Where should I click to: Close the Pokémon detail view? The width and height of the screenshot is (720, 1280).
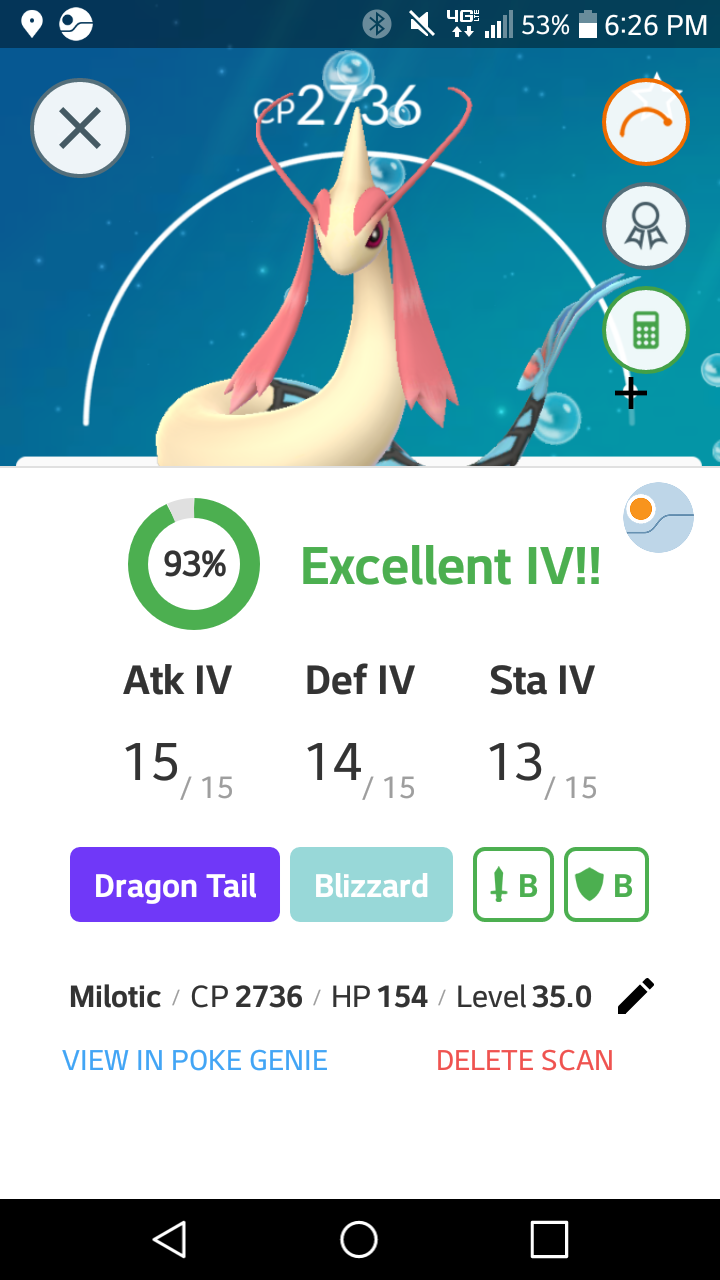(80, 129)
